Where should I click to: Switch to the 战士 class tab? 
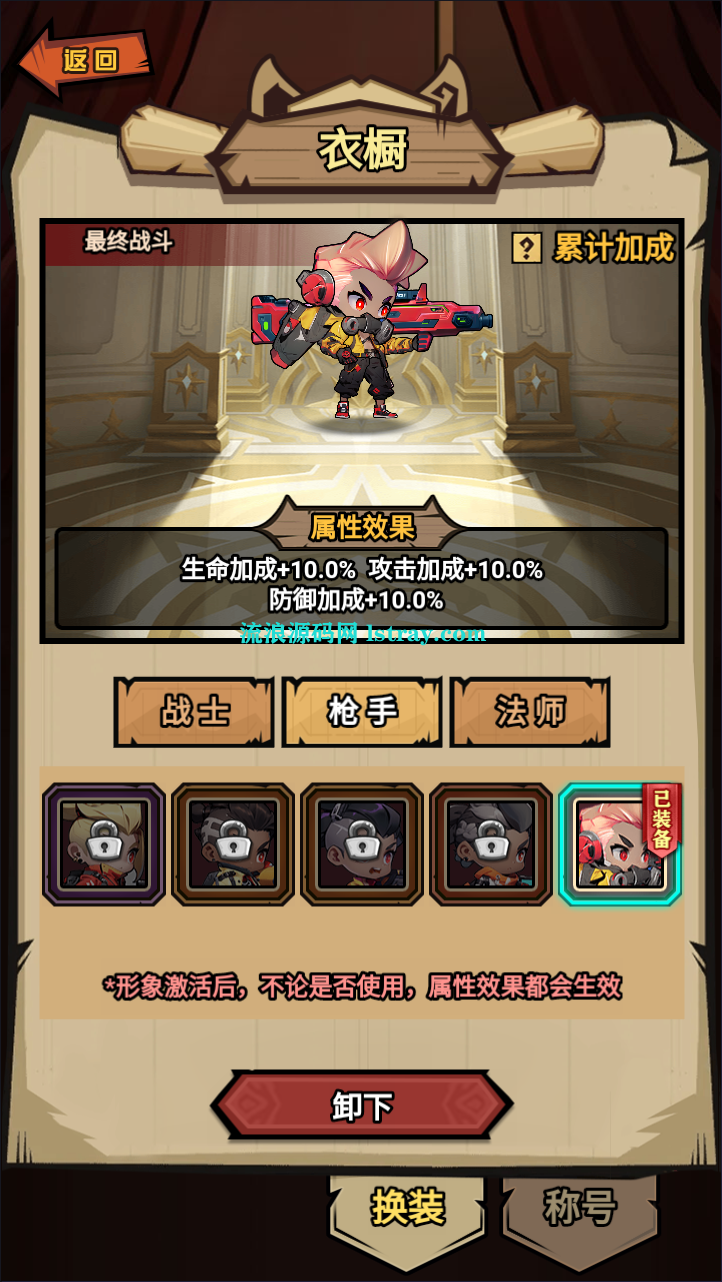[x=194, y=712]
